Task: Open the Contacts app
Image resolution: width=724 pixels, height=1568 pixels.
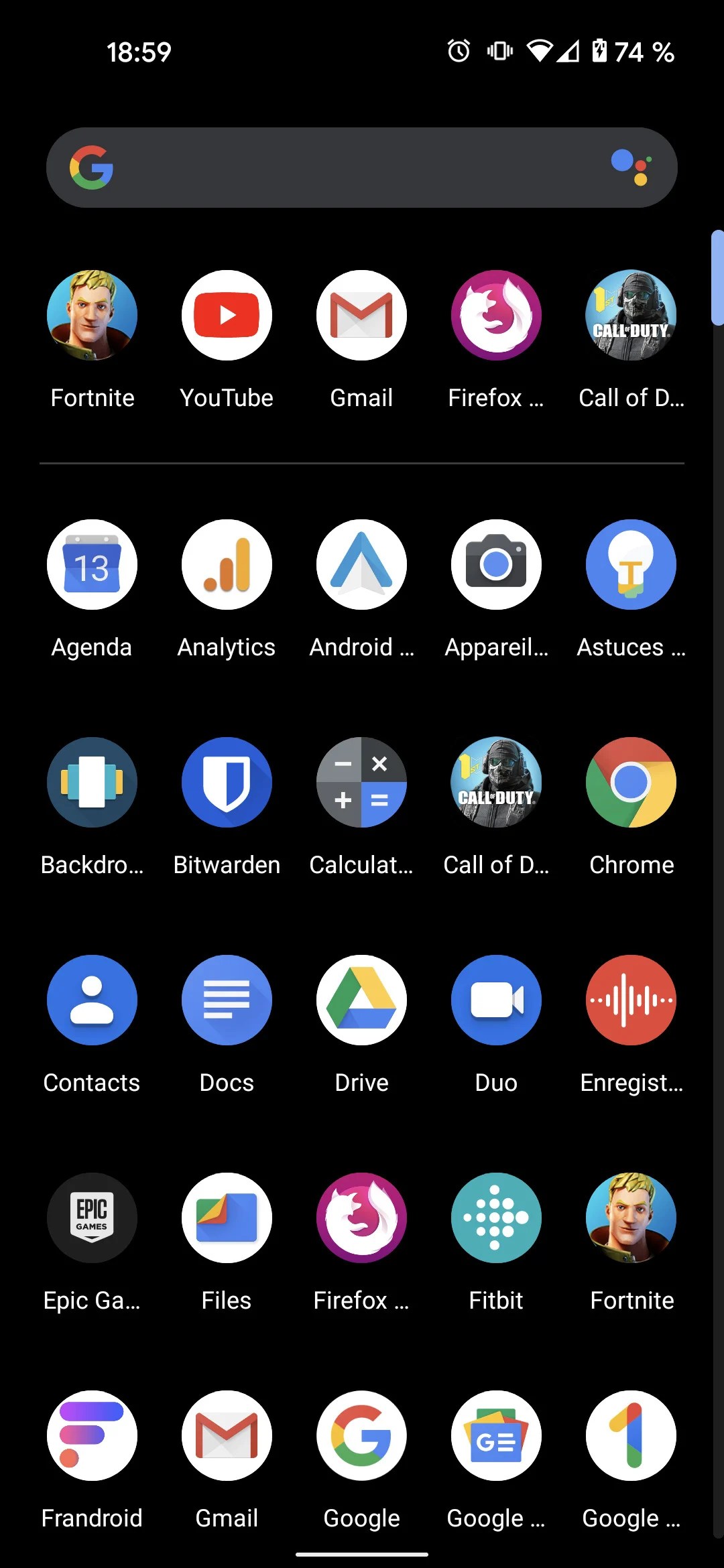Action: 92,1000
